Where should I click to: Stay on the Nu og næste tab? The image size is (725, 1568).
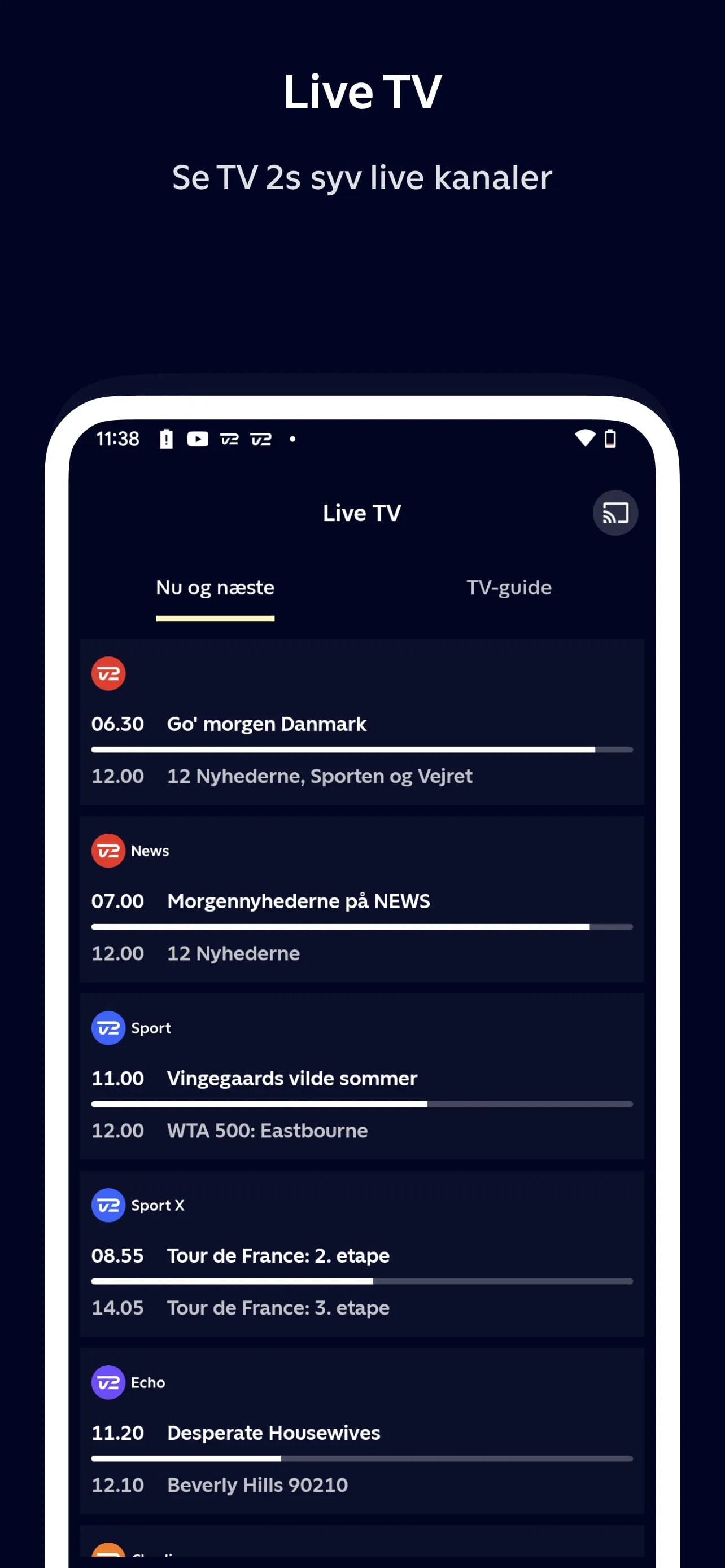214,588
